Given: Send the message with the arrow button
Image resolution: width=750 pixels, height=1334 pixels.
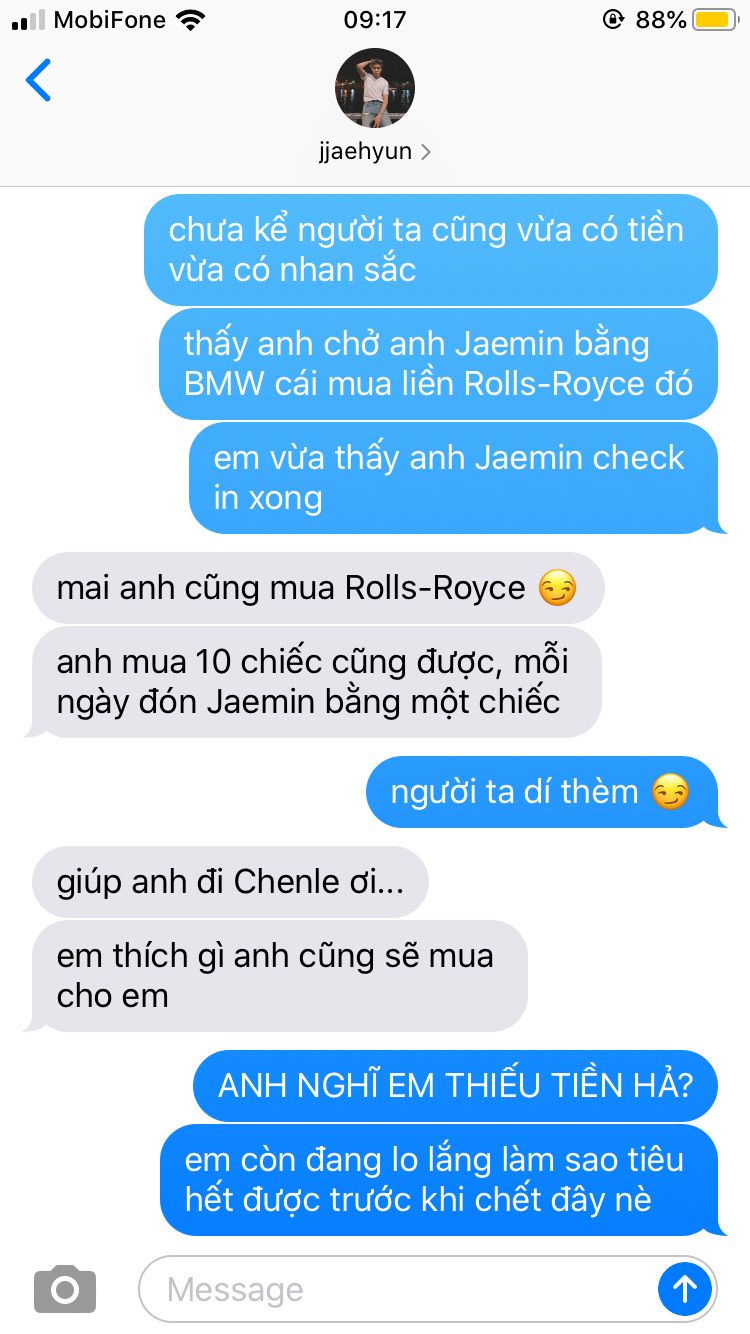Looking at the screenshot, I should (685, 1290).
